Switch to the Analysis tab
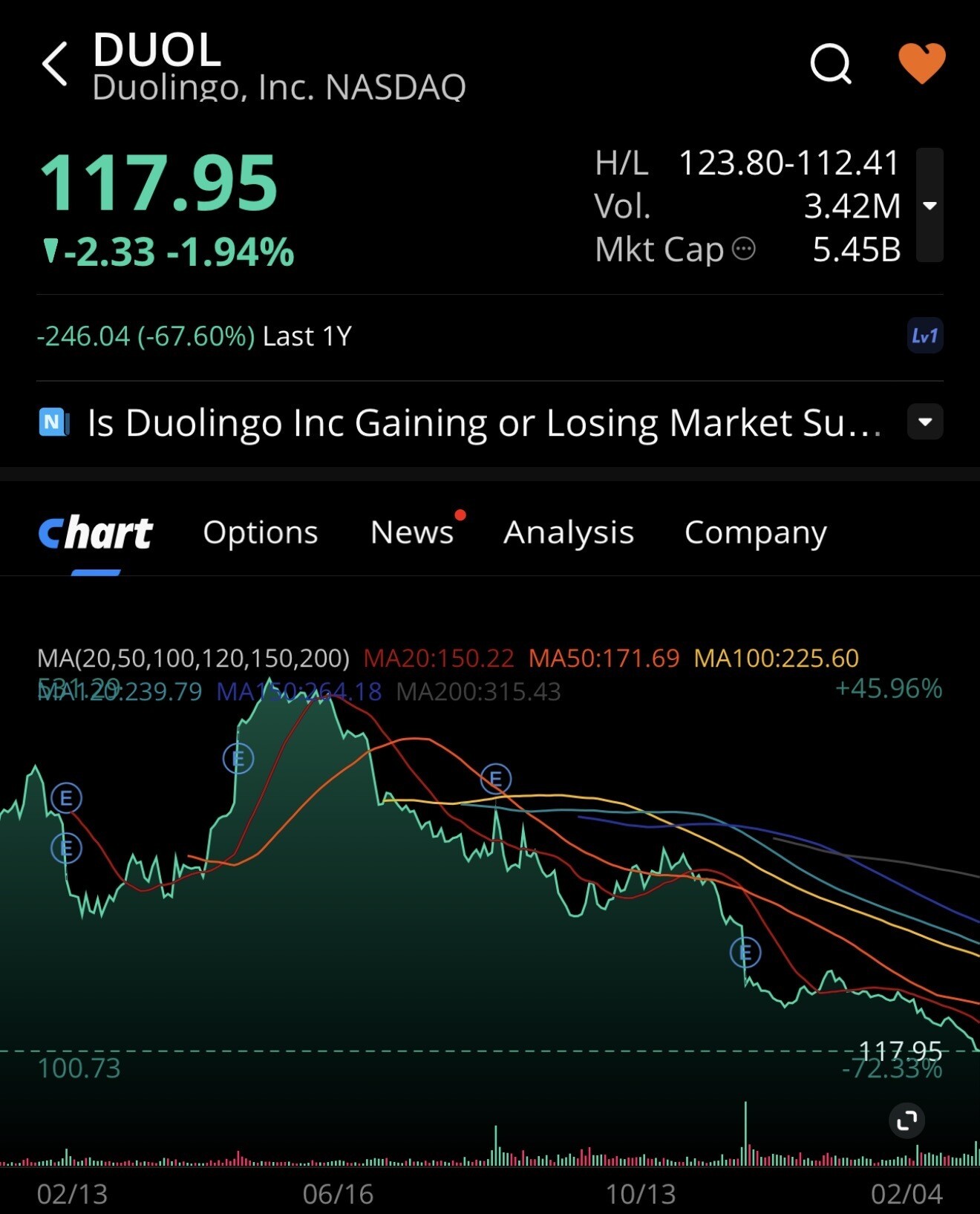This screenshot has width=980, height=1214. (x=569, y=532)
